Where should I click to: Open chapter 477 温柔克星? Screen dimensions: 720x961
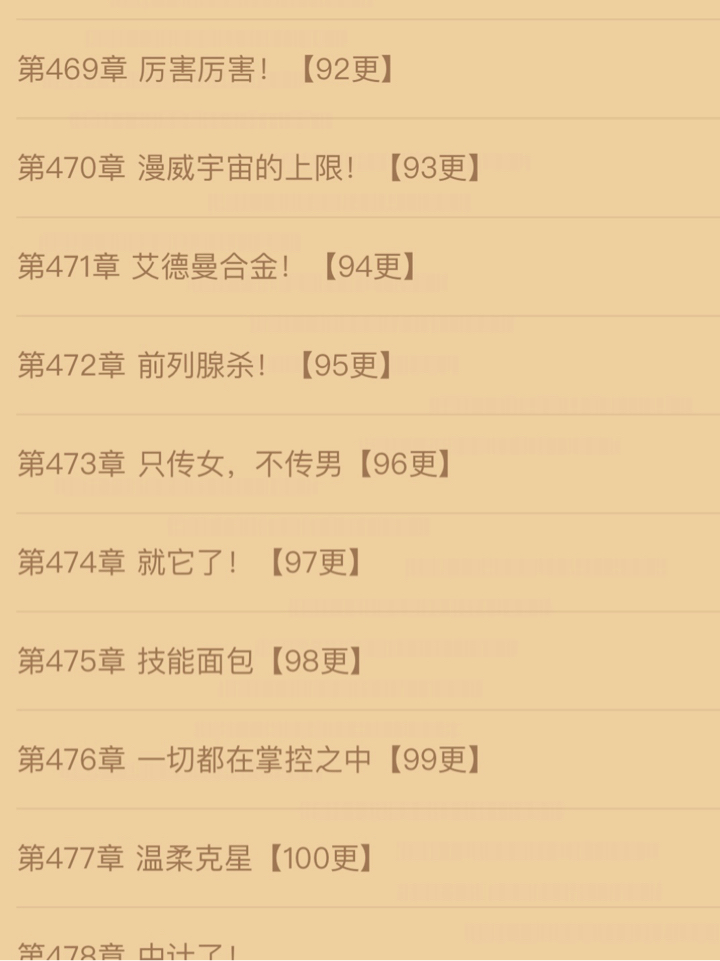click(196, 858)
